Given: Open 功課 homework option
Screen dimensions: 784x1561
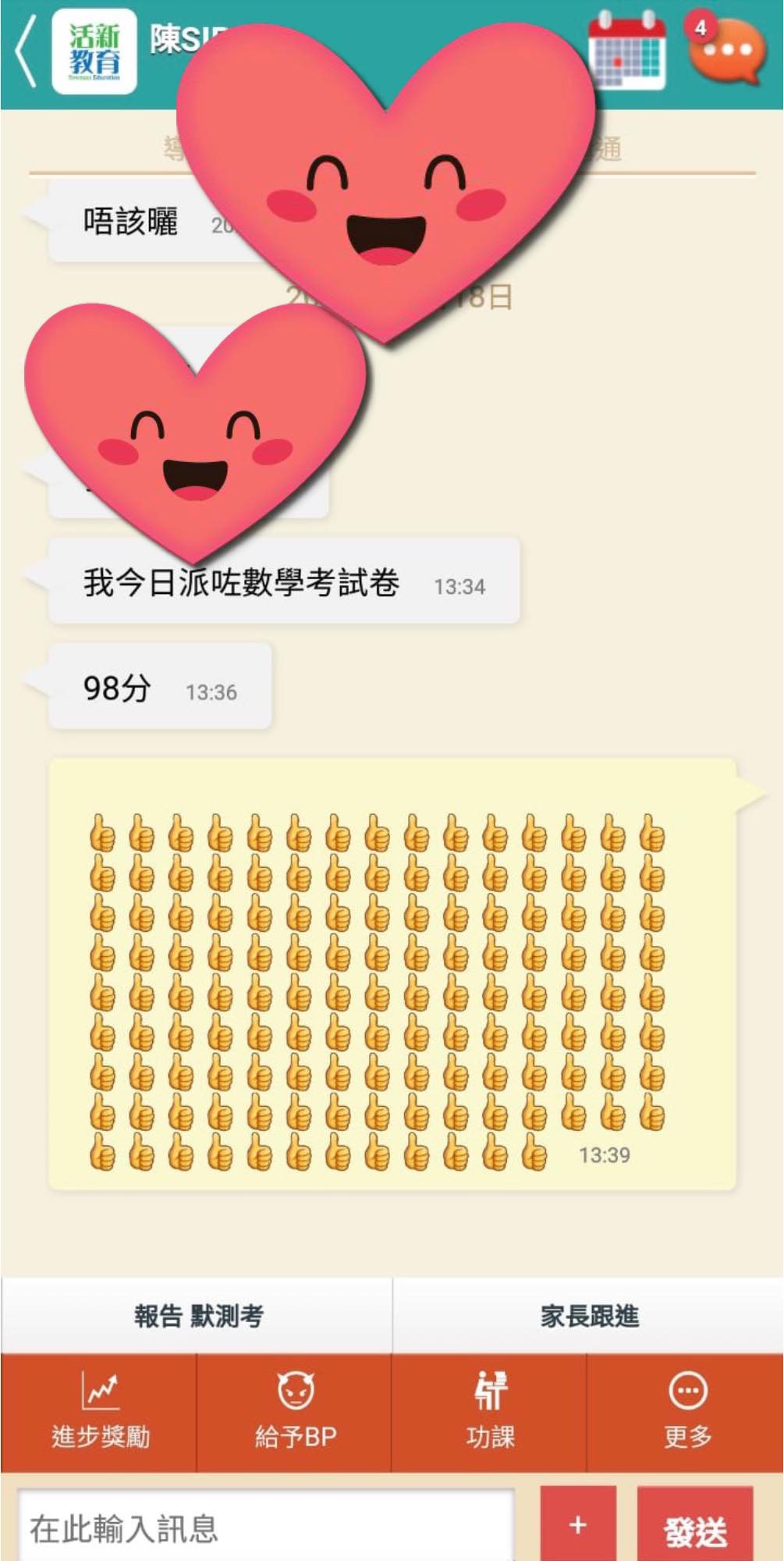Looking at the screenshot, I should click(x=490, y=1412).
